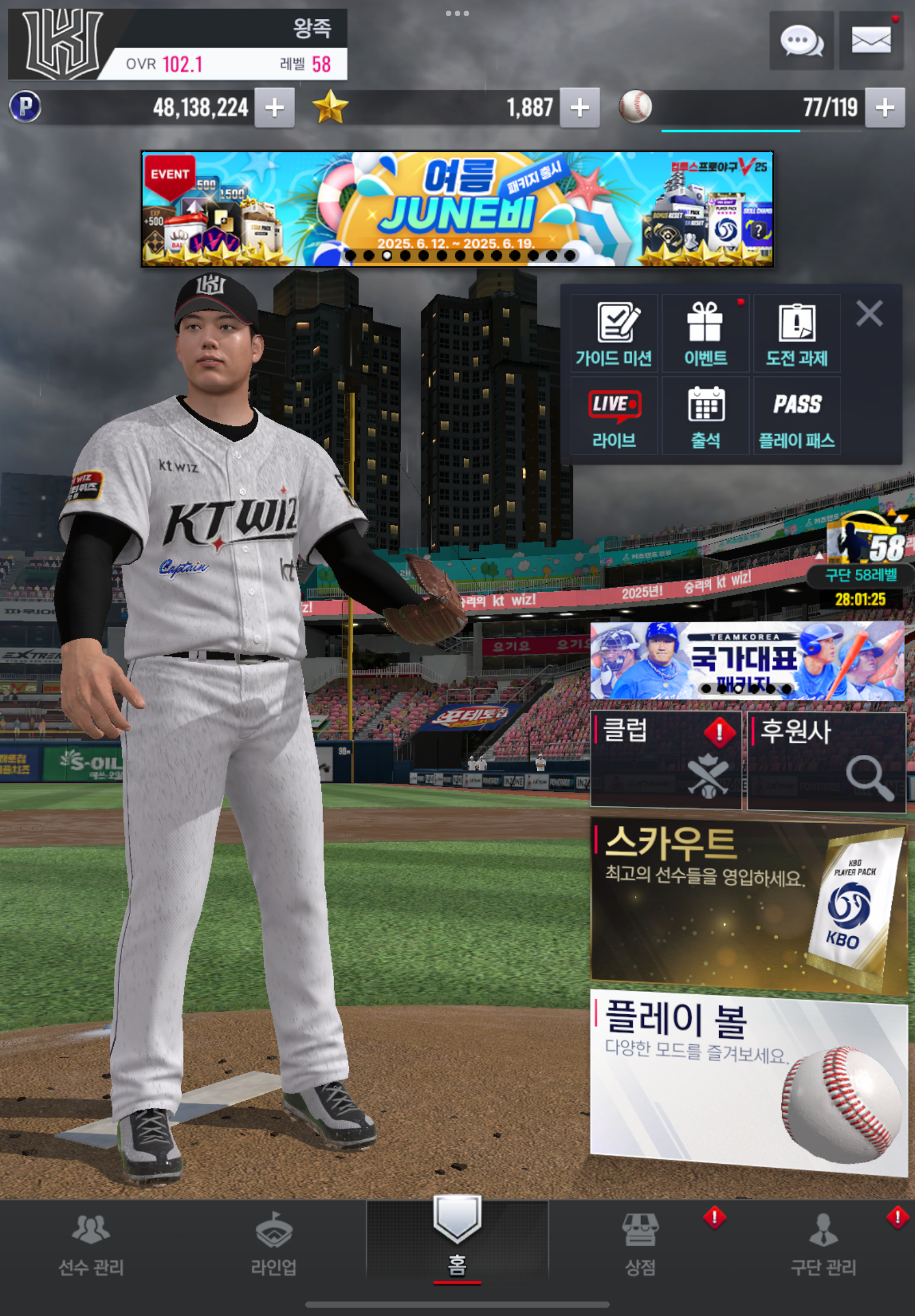Open 출석 attendance calendar
Screen dimensions: 915x1316
click(705, 417)
